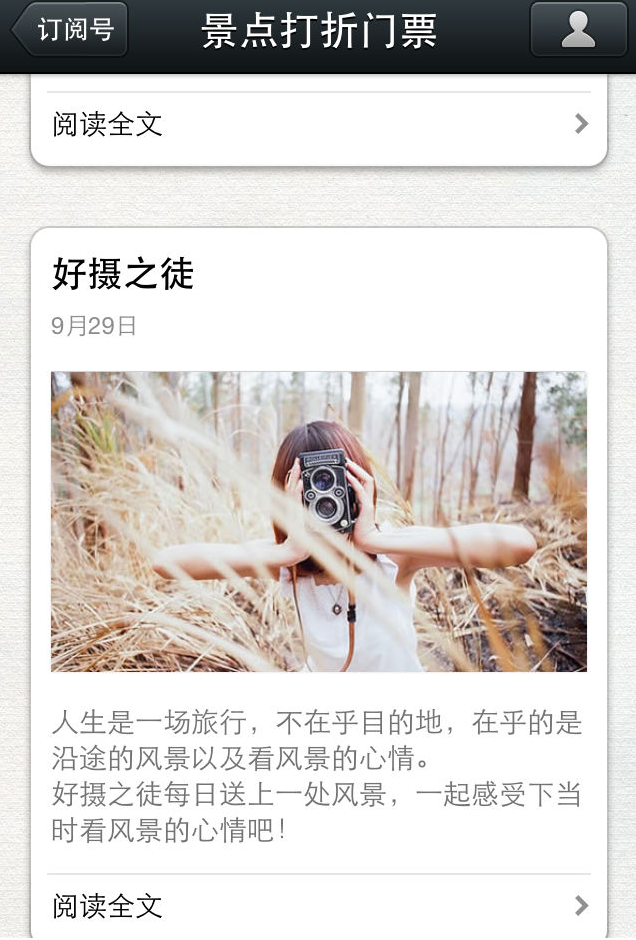The image size is (636, 940).
Task: Open the 好摄之徒 article photo
Action: 318,521
